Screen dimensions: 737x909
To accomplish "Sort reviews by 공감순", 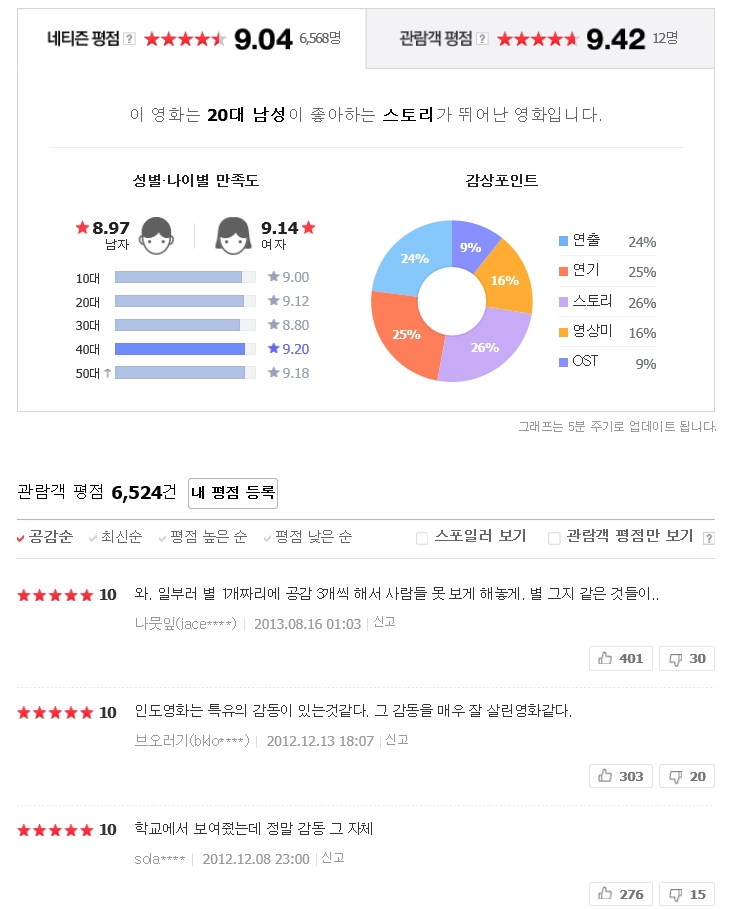I will click(50, 537).
